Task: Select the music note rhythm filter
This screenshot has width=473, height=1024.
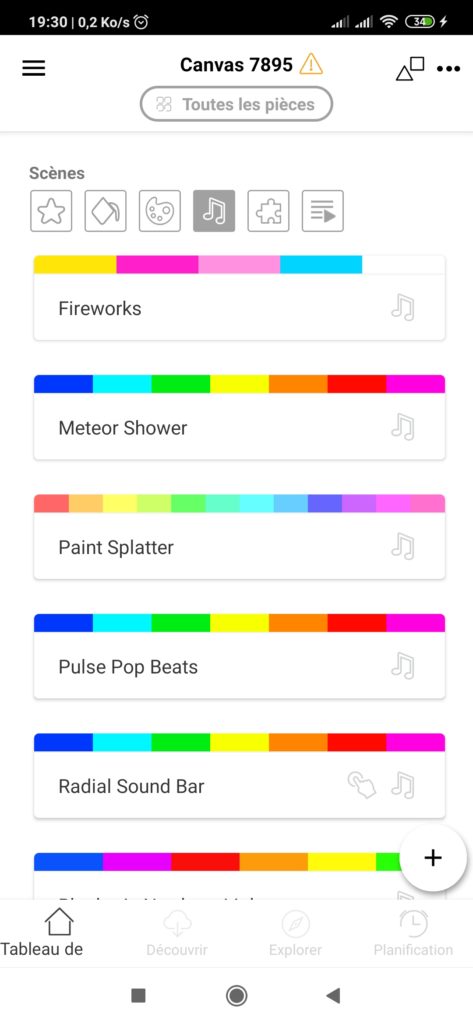Action: coord(214,211)
